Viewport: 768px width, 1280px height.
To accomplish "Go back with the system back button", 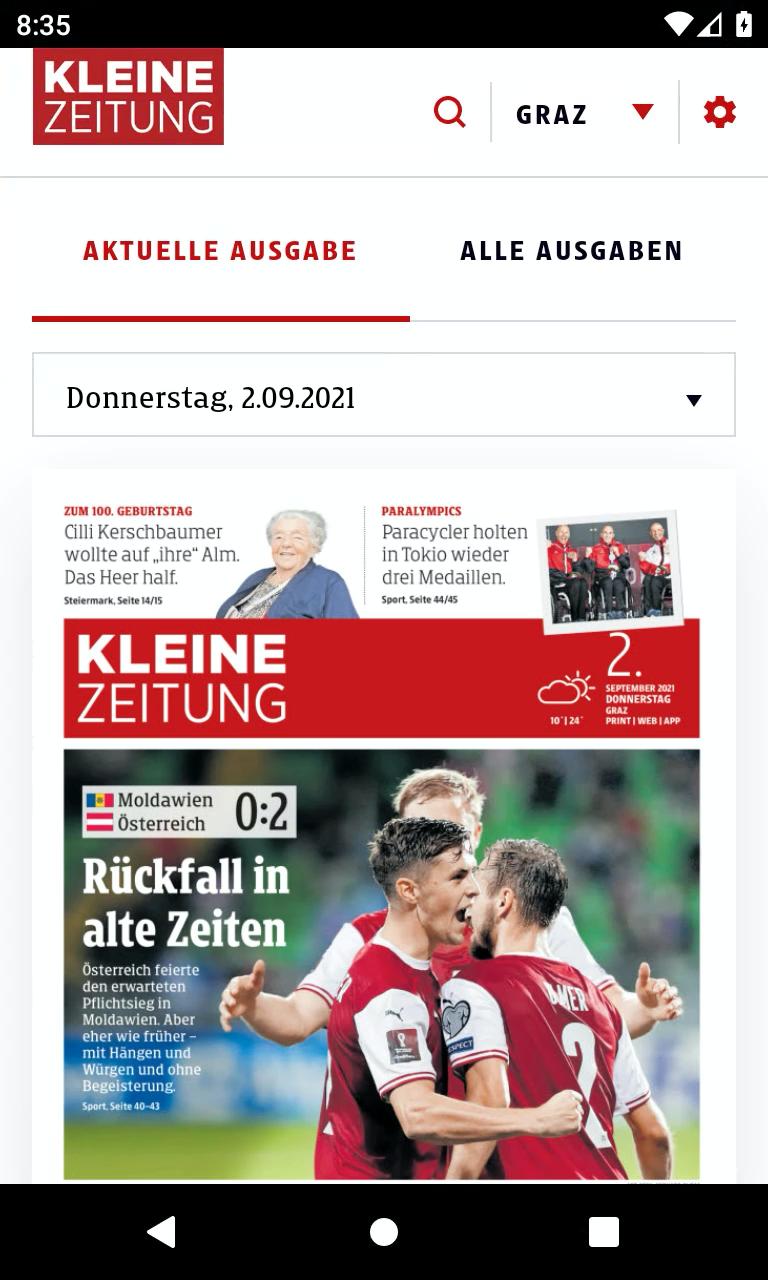I will click(162, 1232).
